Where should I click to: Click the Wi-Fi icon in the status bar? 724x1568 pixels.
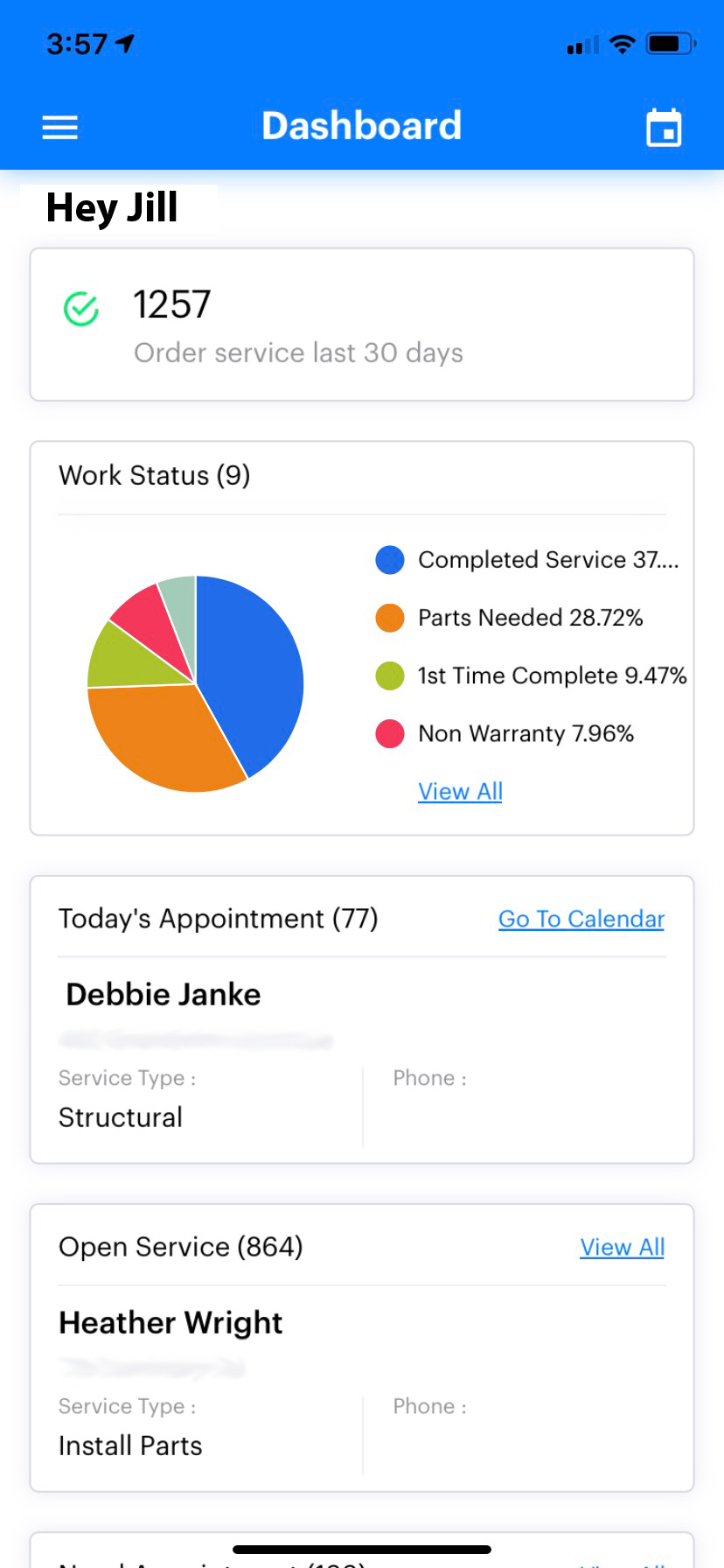(x=623, y=45)
